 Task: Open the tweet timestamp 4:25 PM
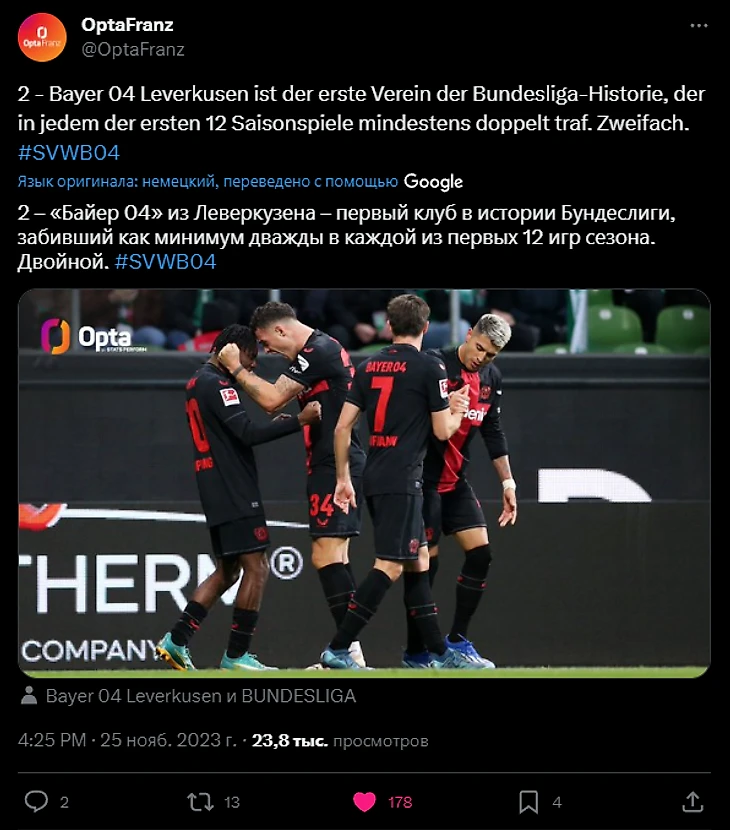pos(51,742)
